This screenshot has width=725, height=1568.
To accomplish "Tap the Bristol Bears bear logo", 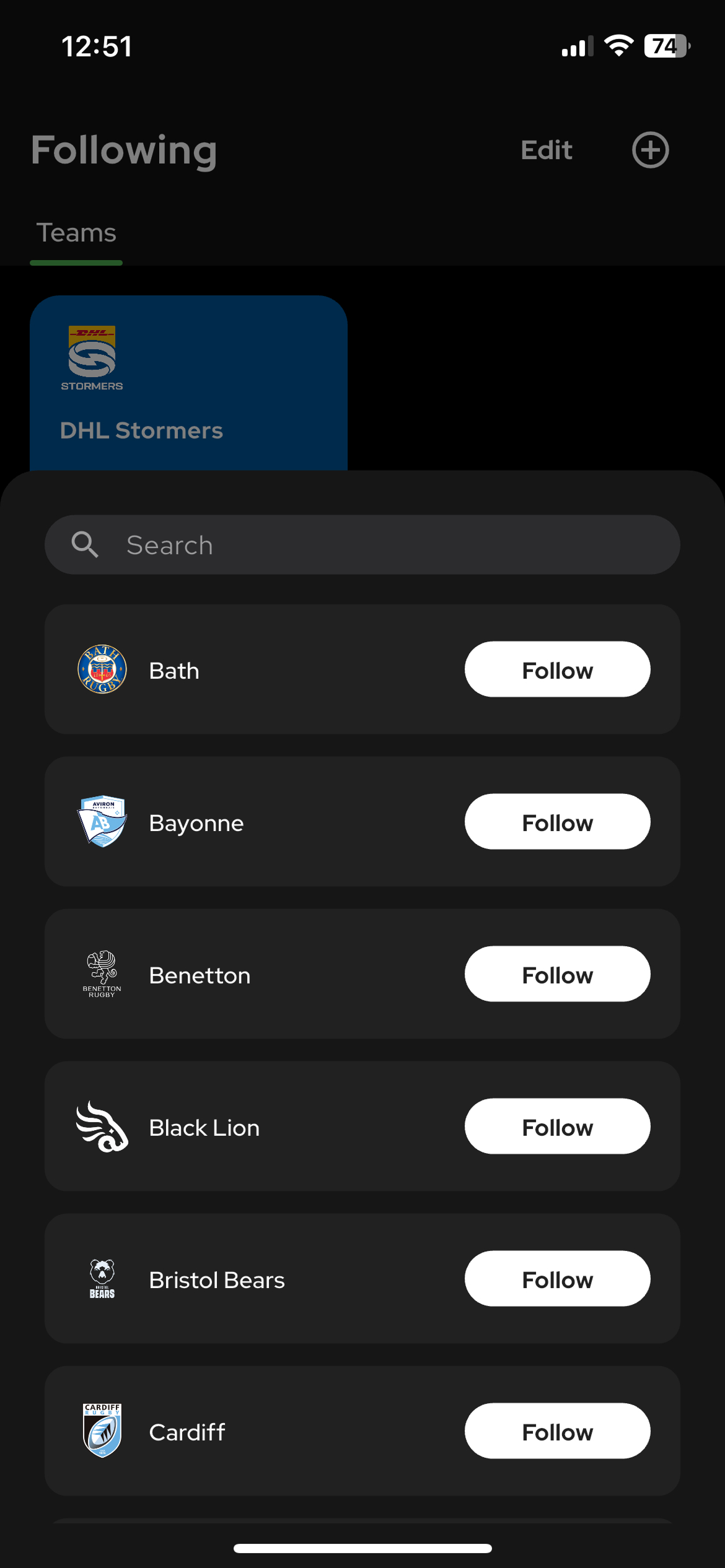I will click(x=102, y=1279).
